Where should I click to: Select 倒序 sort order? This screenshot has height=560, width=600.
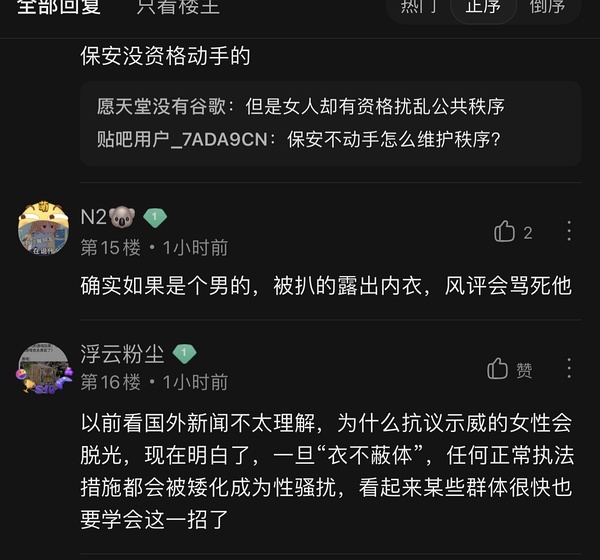click(547, 8)
